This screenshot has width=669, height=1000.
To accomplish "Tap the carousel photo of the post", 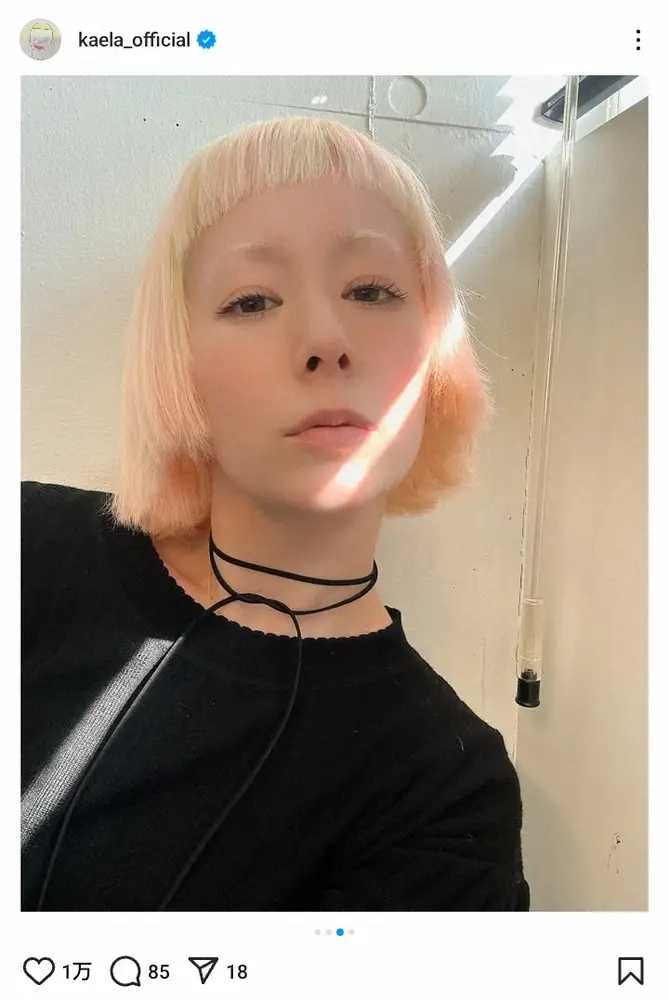I will (334, 493).
